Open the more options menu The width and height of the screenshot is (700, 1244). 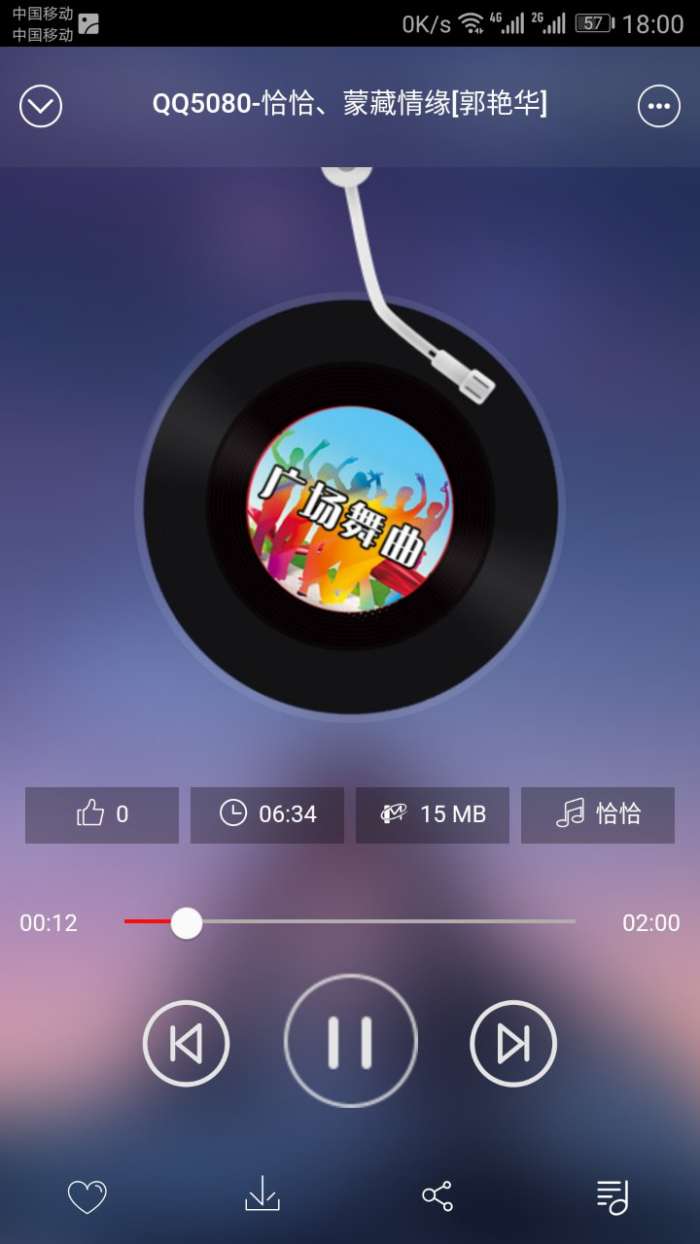[x=658, y=106]
